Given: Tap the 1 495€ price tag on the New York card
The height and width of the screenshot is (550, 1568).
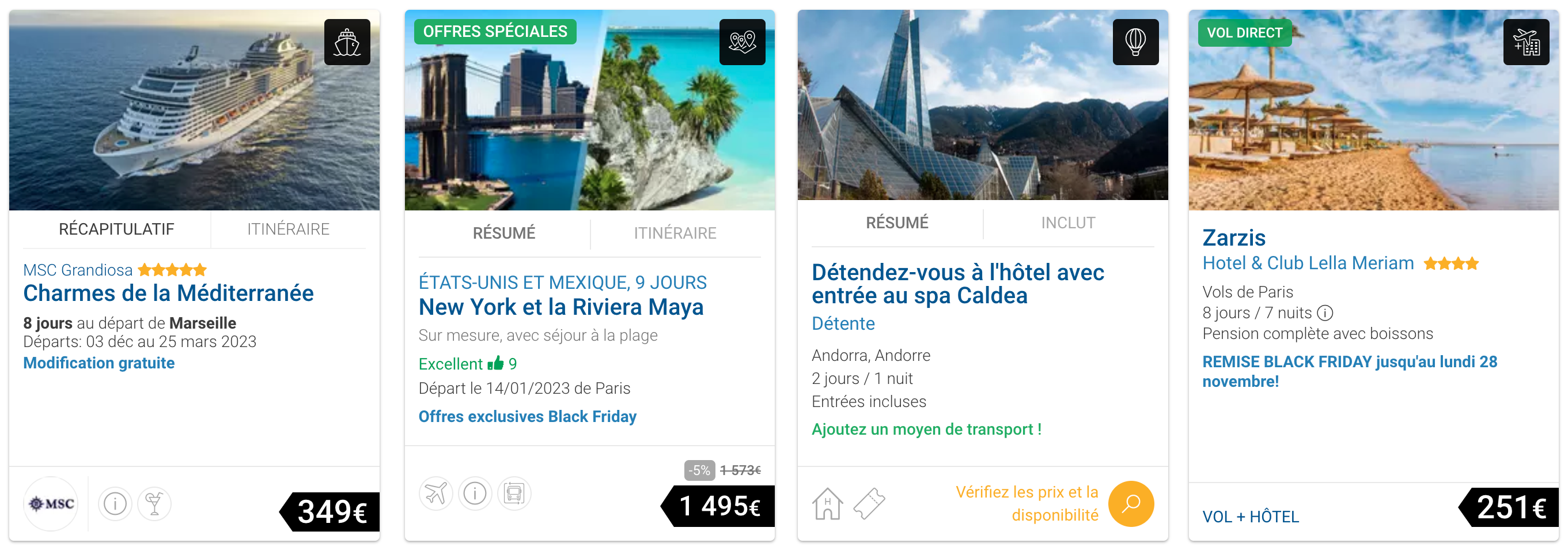Looking at the screenshot, I should pos(719,506).
